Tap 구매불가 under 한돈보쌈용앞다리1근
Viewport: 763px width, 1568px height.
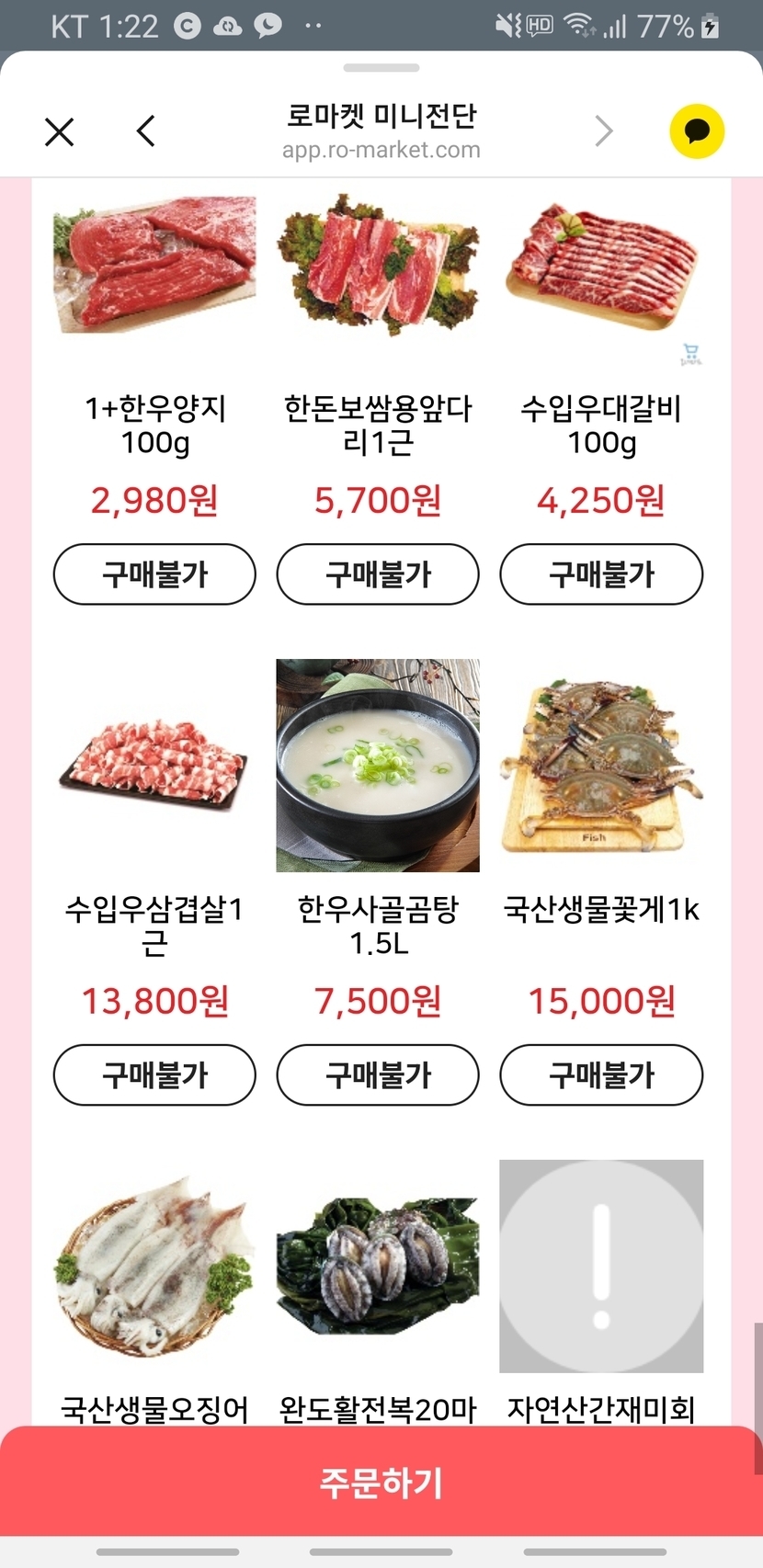tap(378, 574)
